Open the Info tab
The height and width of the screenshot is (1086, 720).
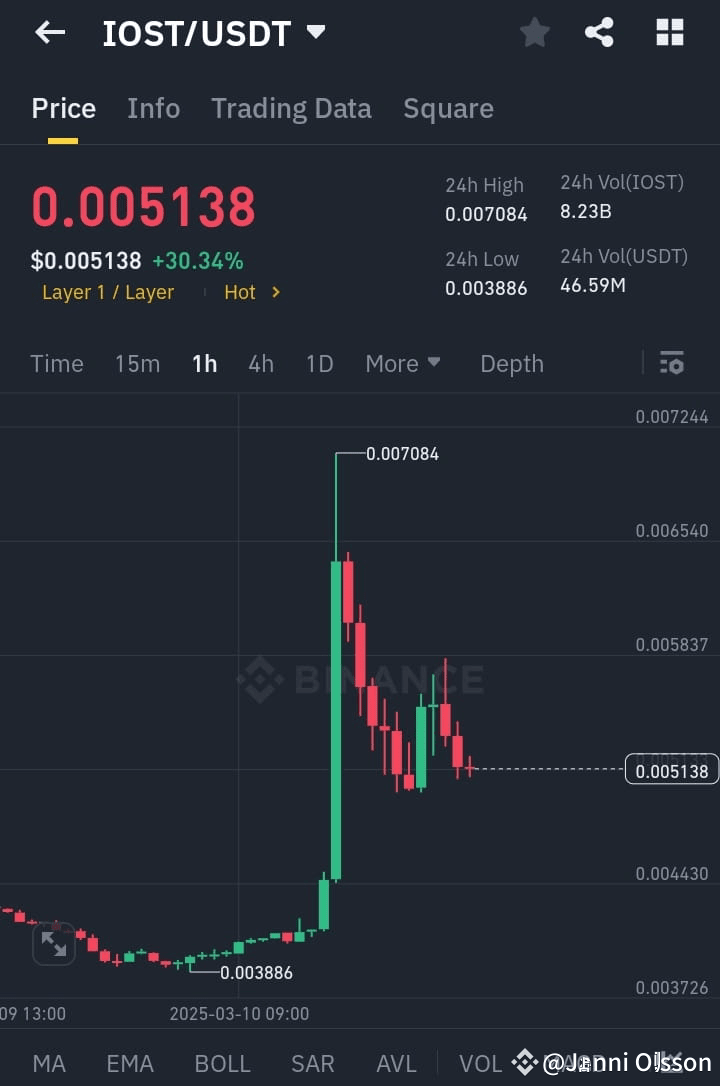point(153,108)
